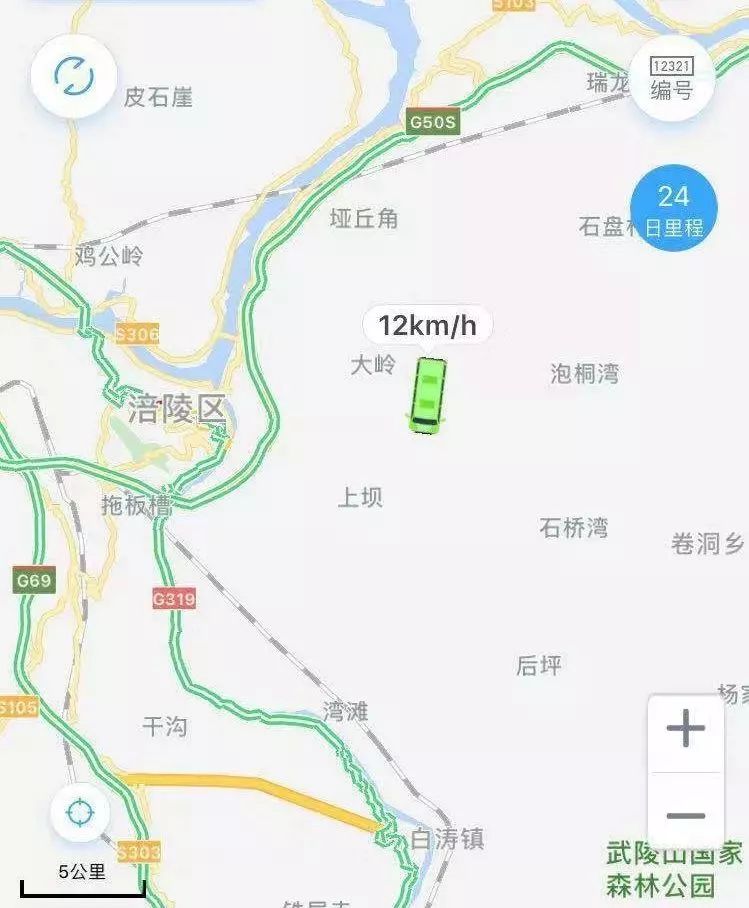The image size is (749, 908).
Task: Zoom in with the plus button
Action: [x=686, y=729]
